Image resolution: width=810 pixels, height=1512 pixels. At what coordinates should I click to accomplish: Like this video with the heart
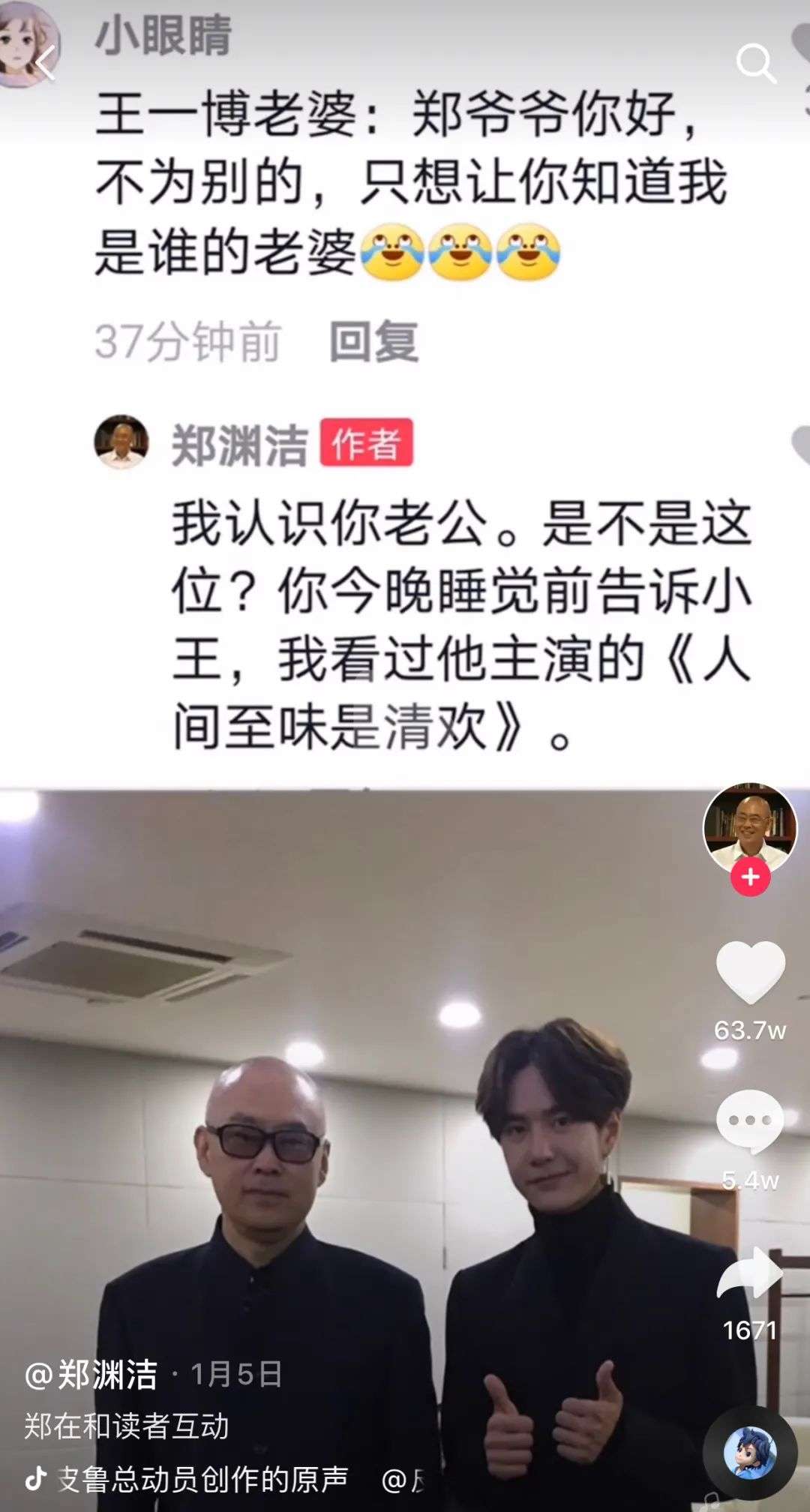click(750, 973)
